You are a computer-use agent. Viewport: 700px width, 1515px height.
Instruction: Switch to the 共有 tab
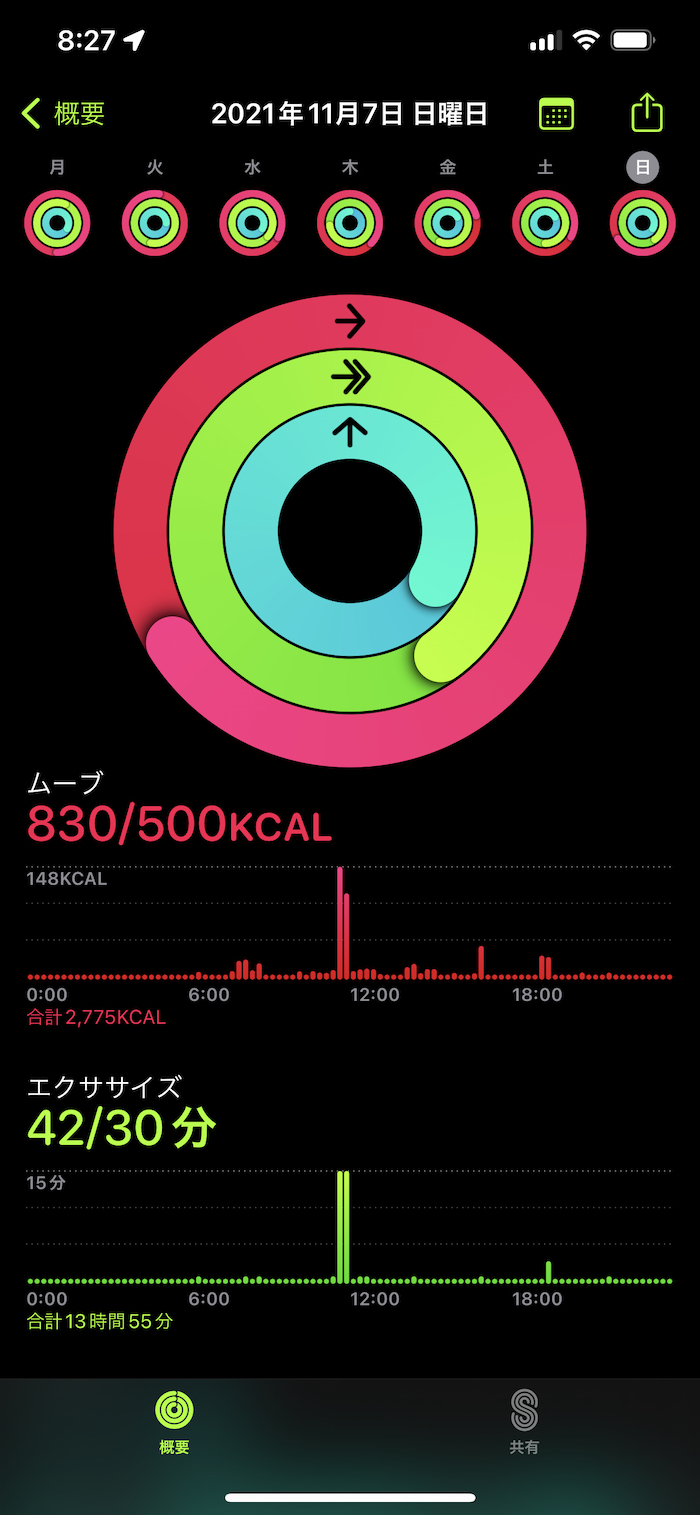pos(524,1422)
